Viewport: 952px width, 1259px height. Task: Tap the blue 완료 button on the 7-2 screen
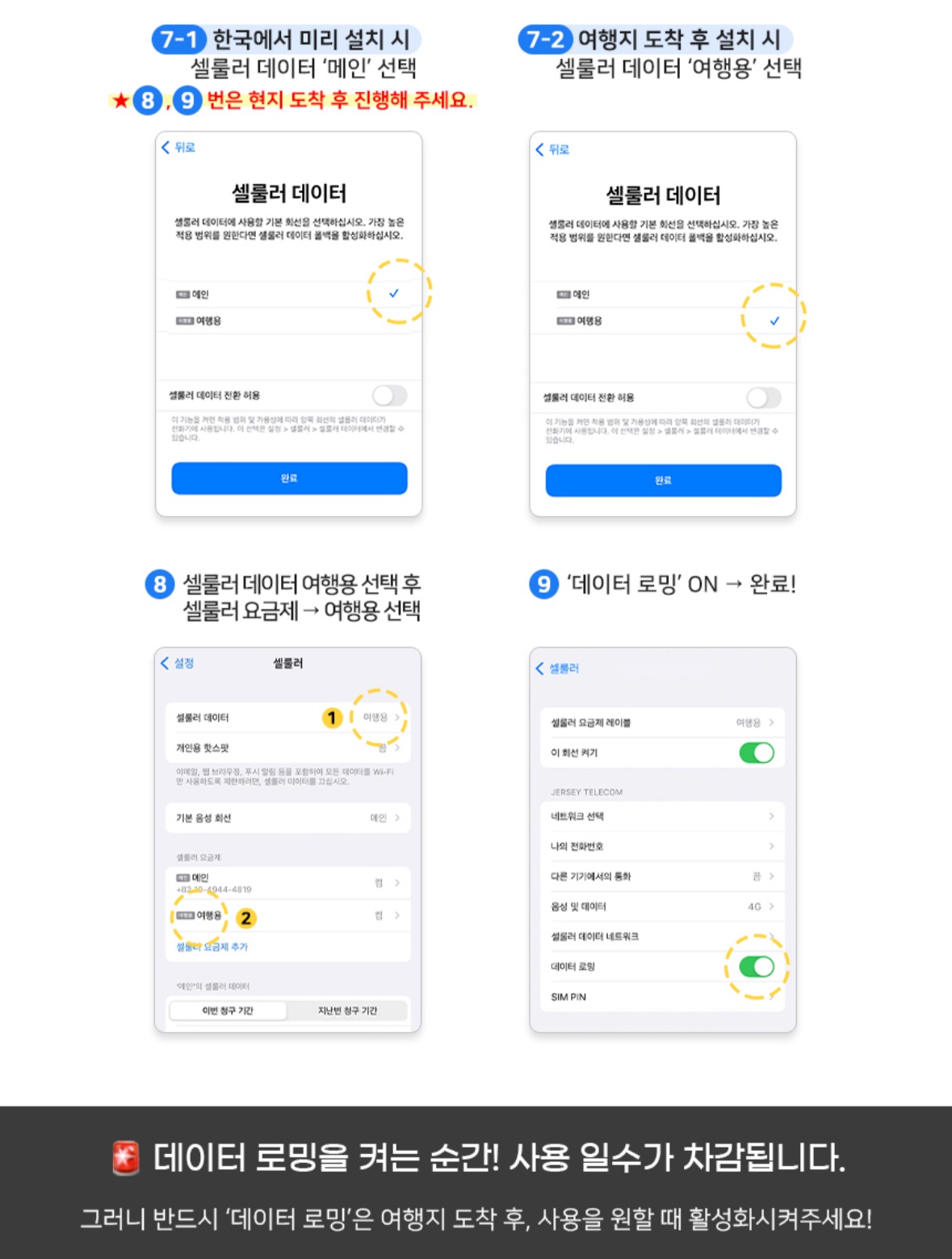click(x=663, y=481)
